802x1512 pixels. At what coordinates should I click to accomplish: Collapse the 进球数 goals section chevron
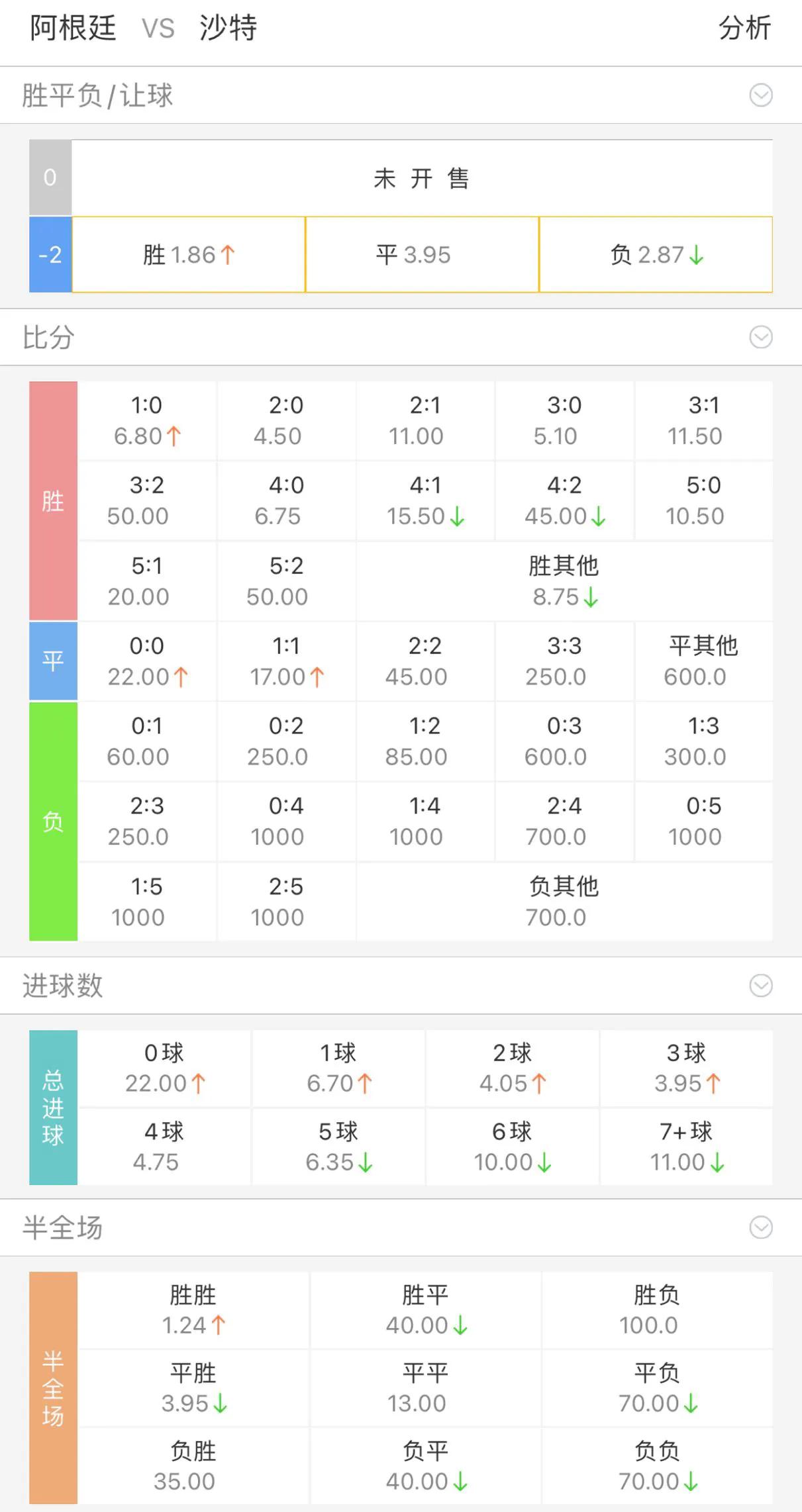[760, 986]
